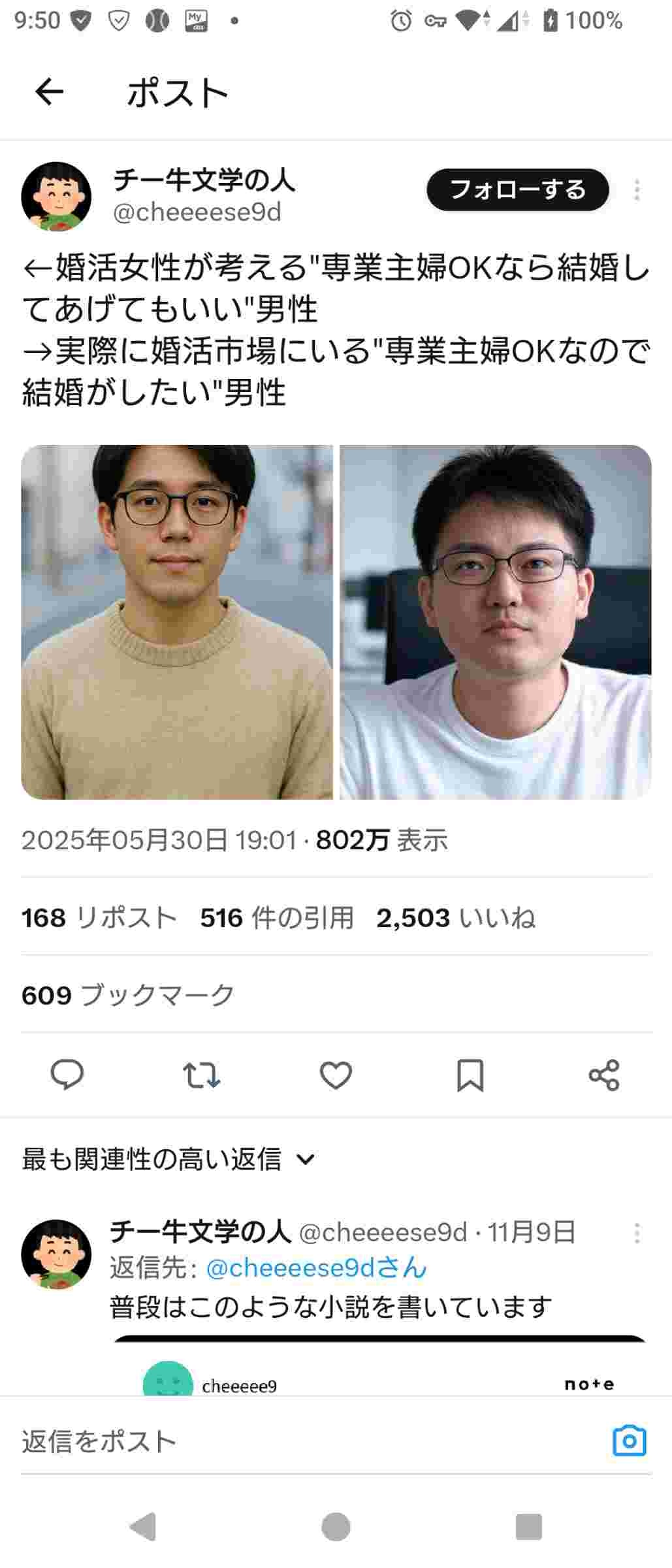672x1568 pixels.
Task: Bookmark this post
Action: pyautogui.click(x=470, y=1075)
